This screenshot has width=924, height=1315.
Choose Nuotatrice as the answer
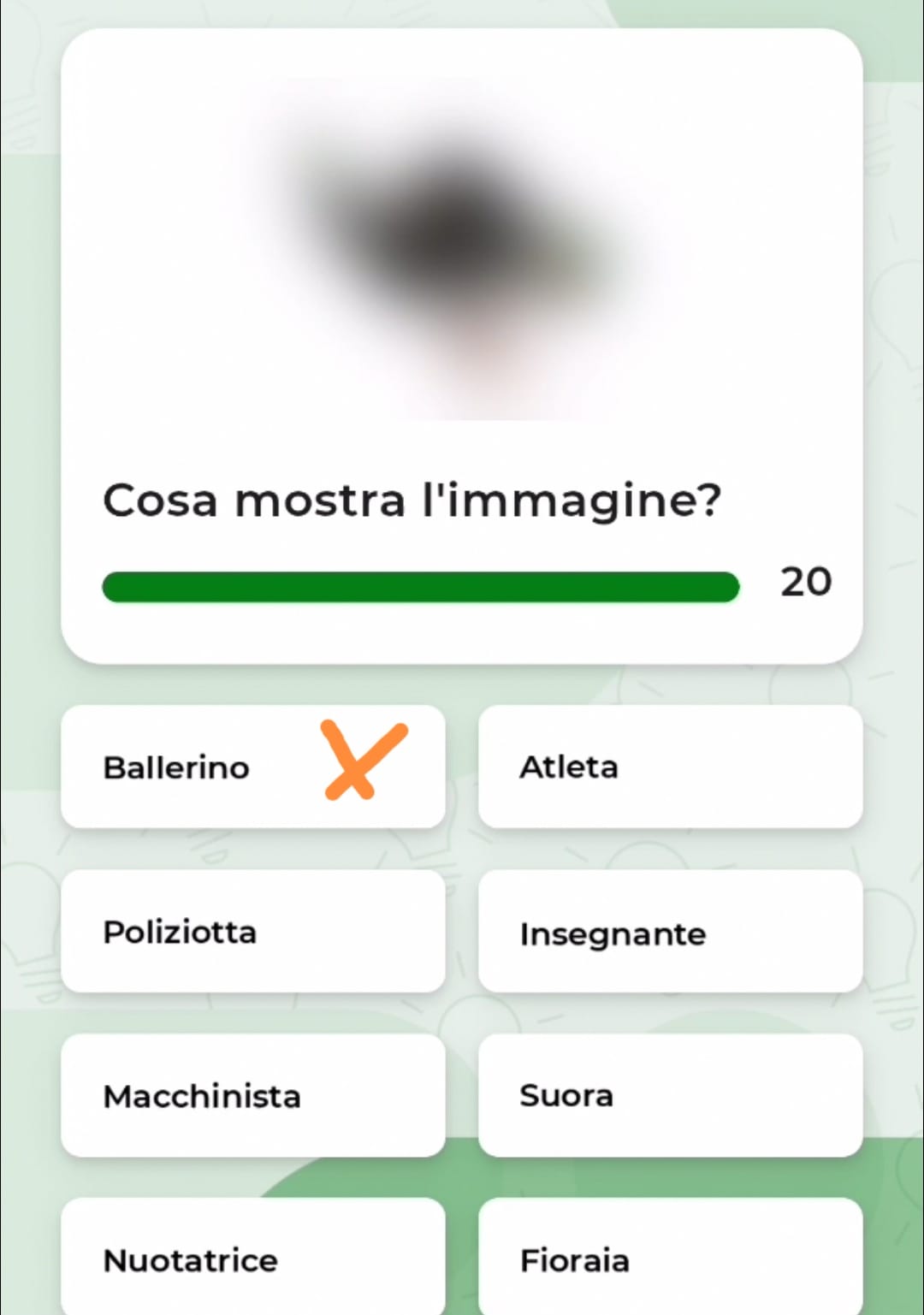(x=252, y=1258)
